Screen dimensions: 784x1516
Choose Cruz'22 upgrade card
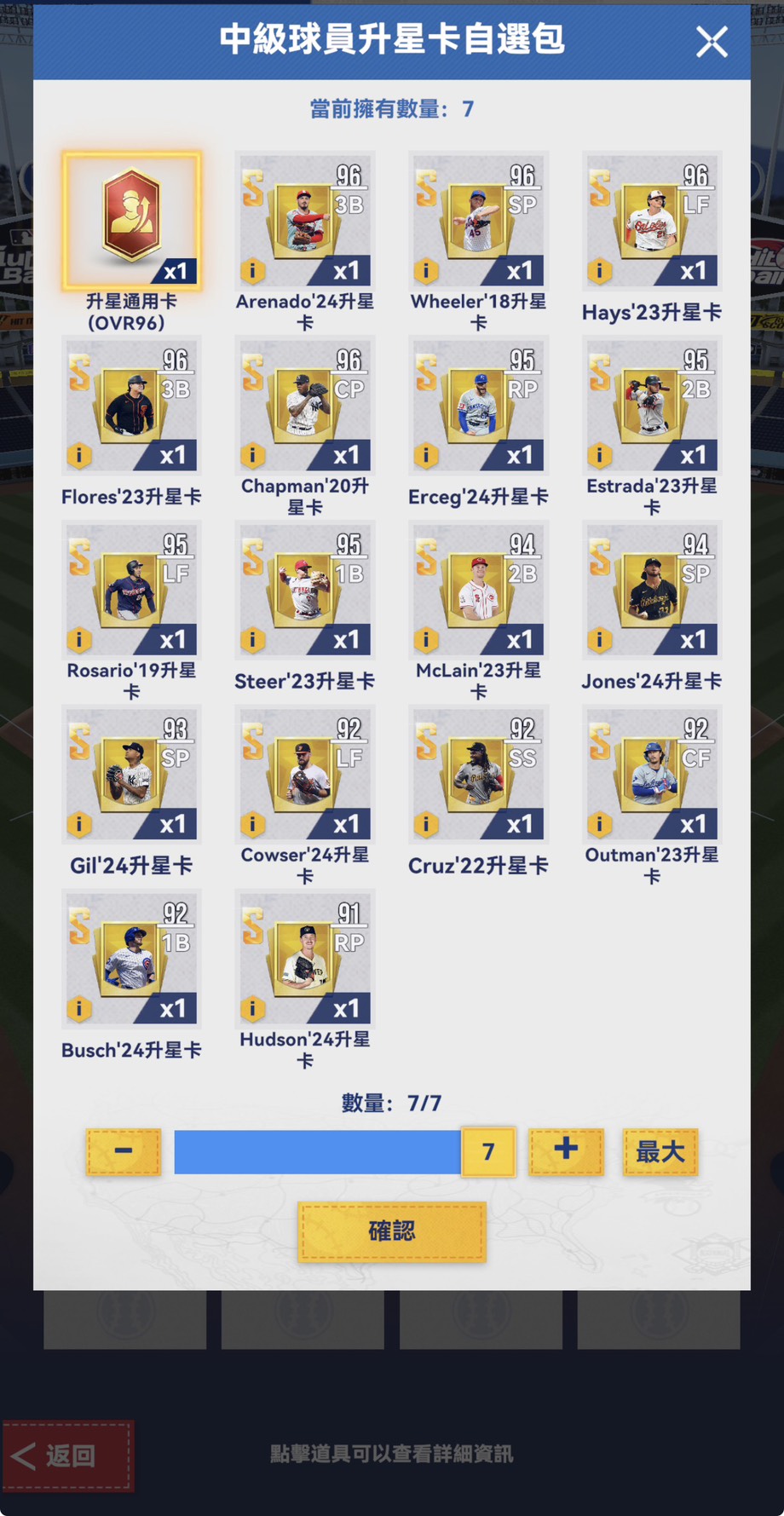click(x=478, y=774)
